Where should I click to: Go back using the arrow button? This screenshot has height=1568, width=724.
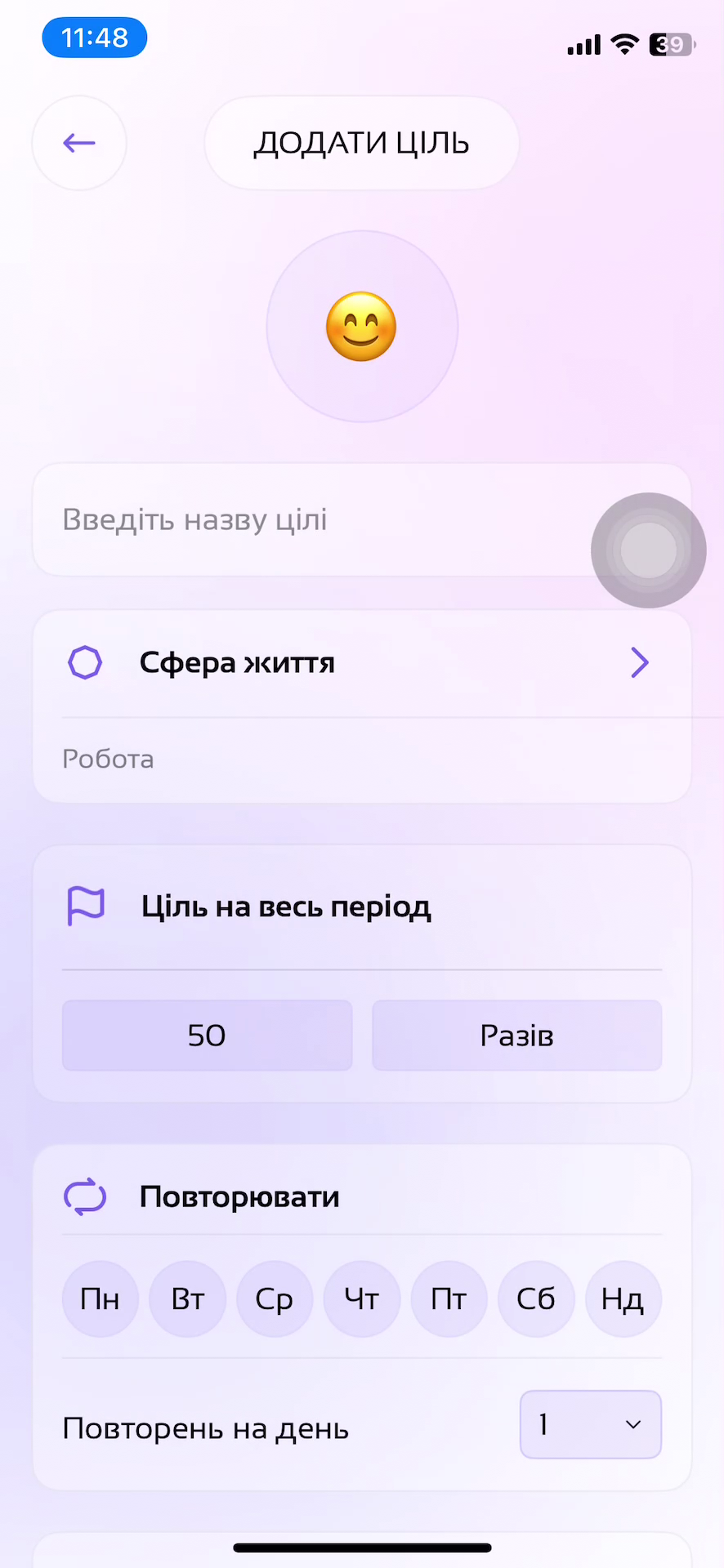tap(79, 143)
